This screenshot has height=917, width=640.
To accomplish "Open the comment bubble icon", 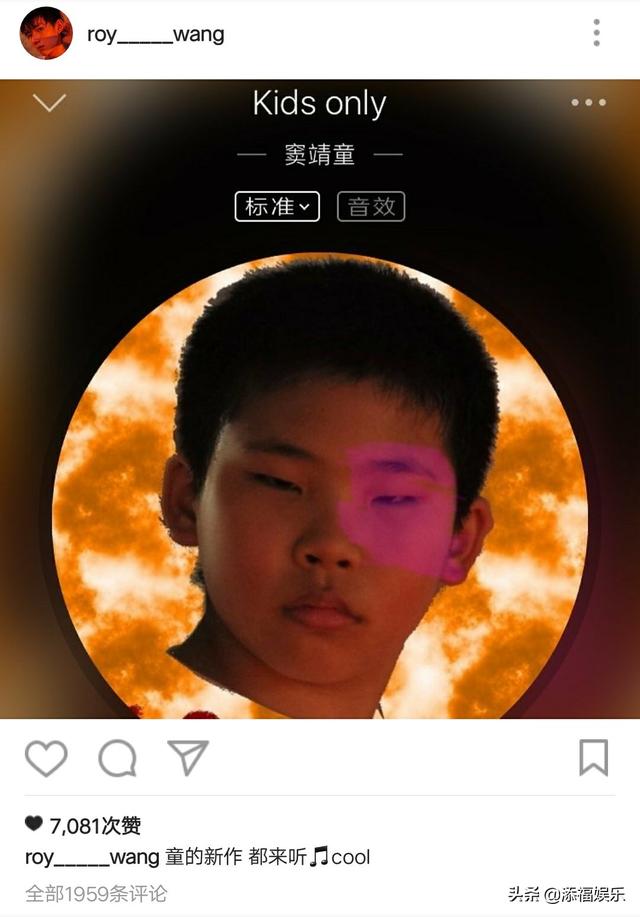I will (117, 759).
